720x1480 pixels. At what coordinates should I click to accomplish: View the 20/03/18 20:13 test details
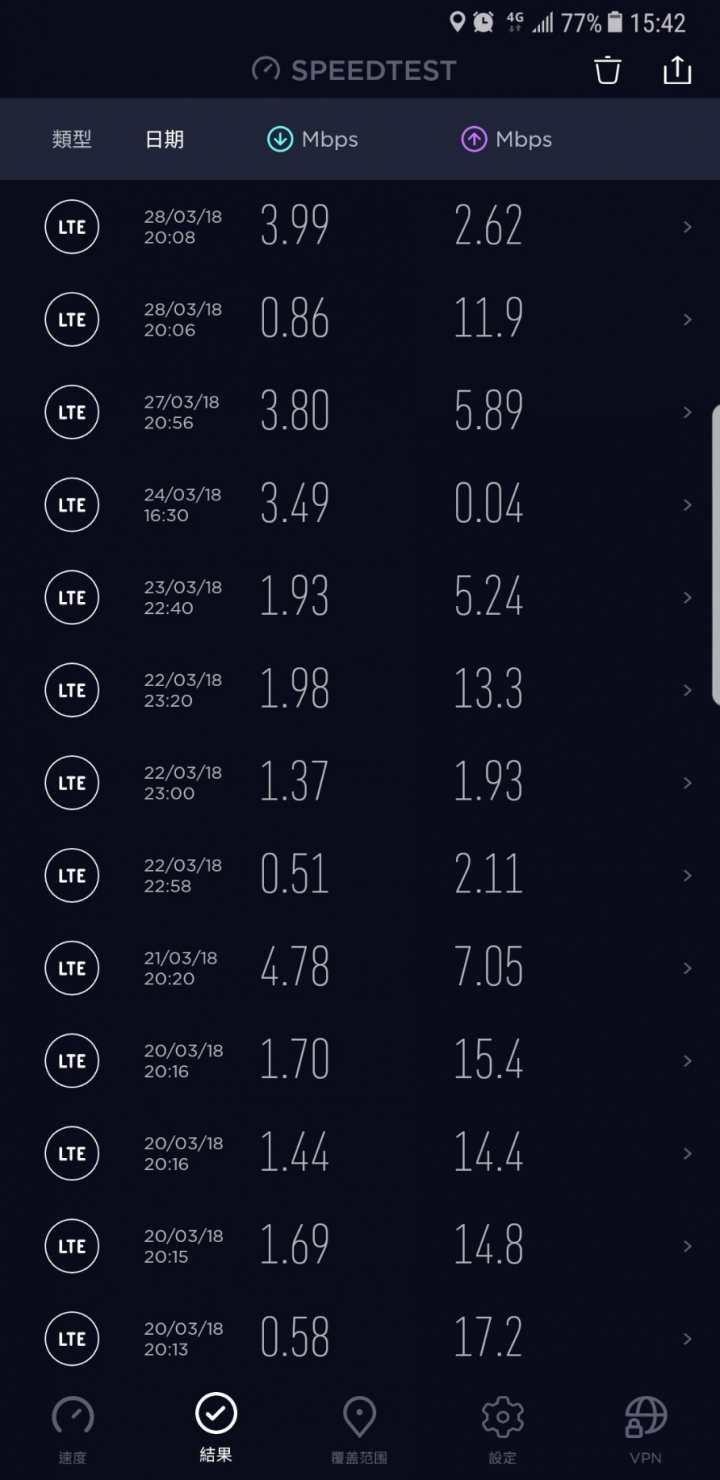[360, 1338]
